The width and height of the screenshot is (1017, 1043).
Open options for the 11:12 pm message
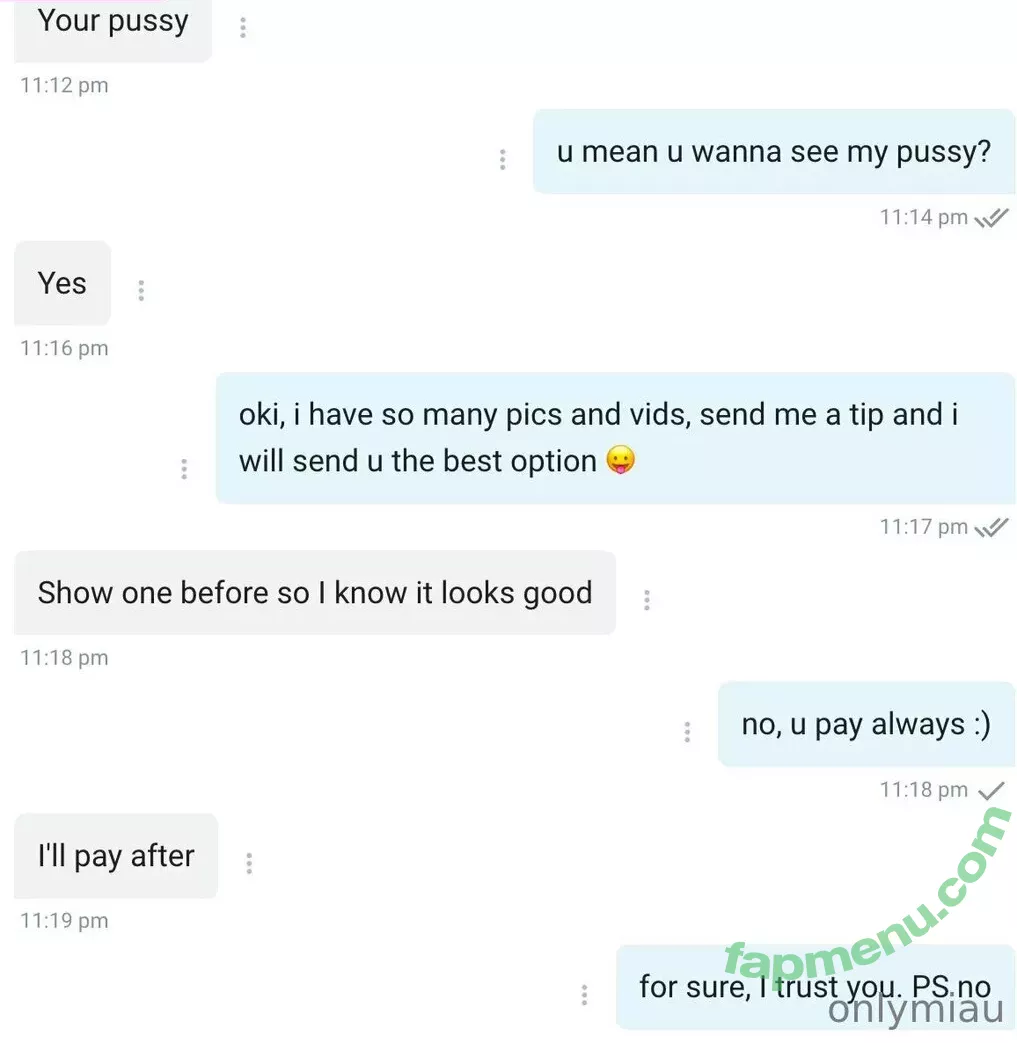click(242, 27)
